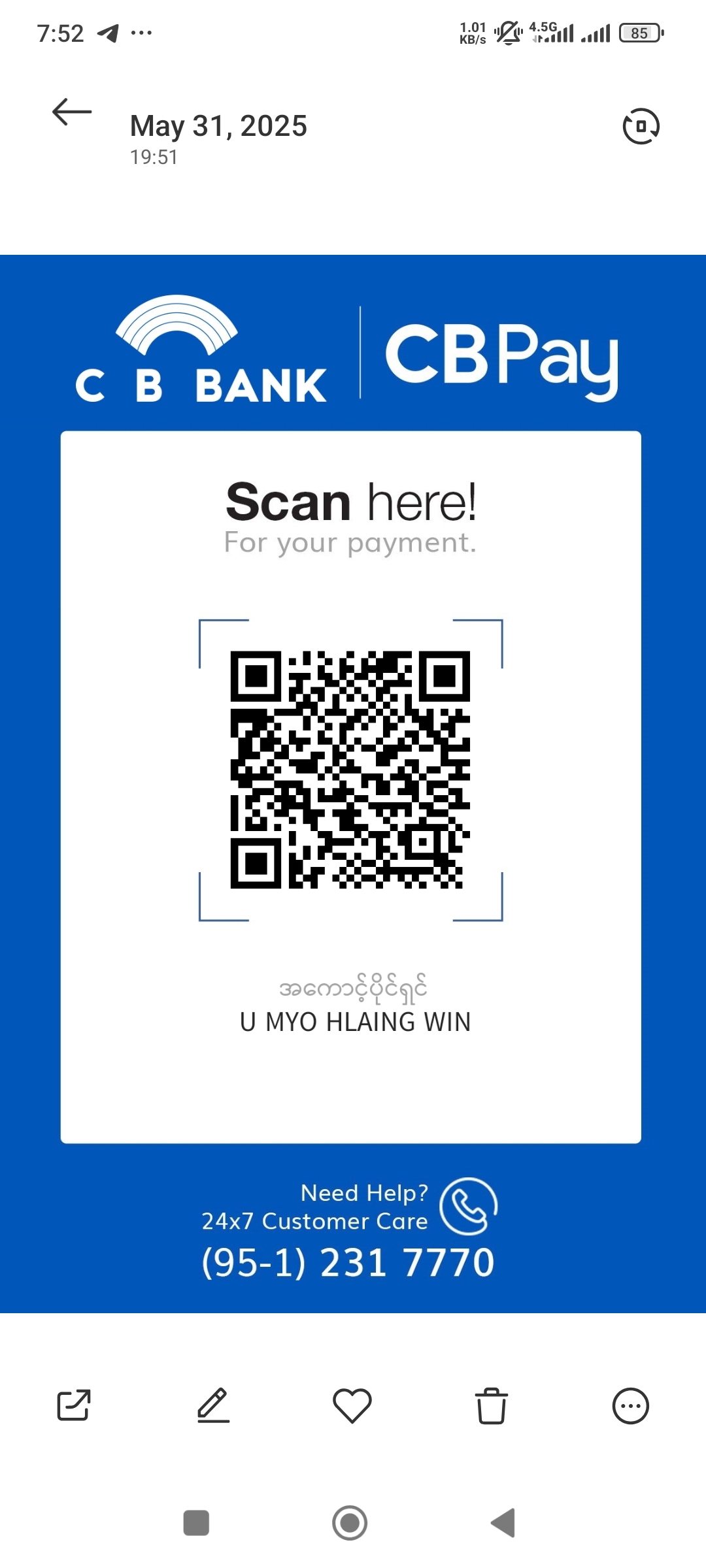This screenshot has height=1568, width=706.
Task: Mark this photo as favorite
Action: click(352, 1405)
